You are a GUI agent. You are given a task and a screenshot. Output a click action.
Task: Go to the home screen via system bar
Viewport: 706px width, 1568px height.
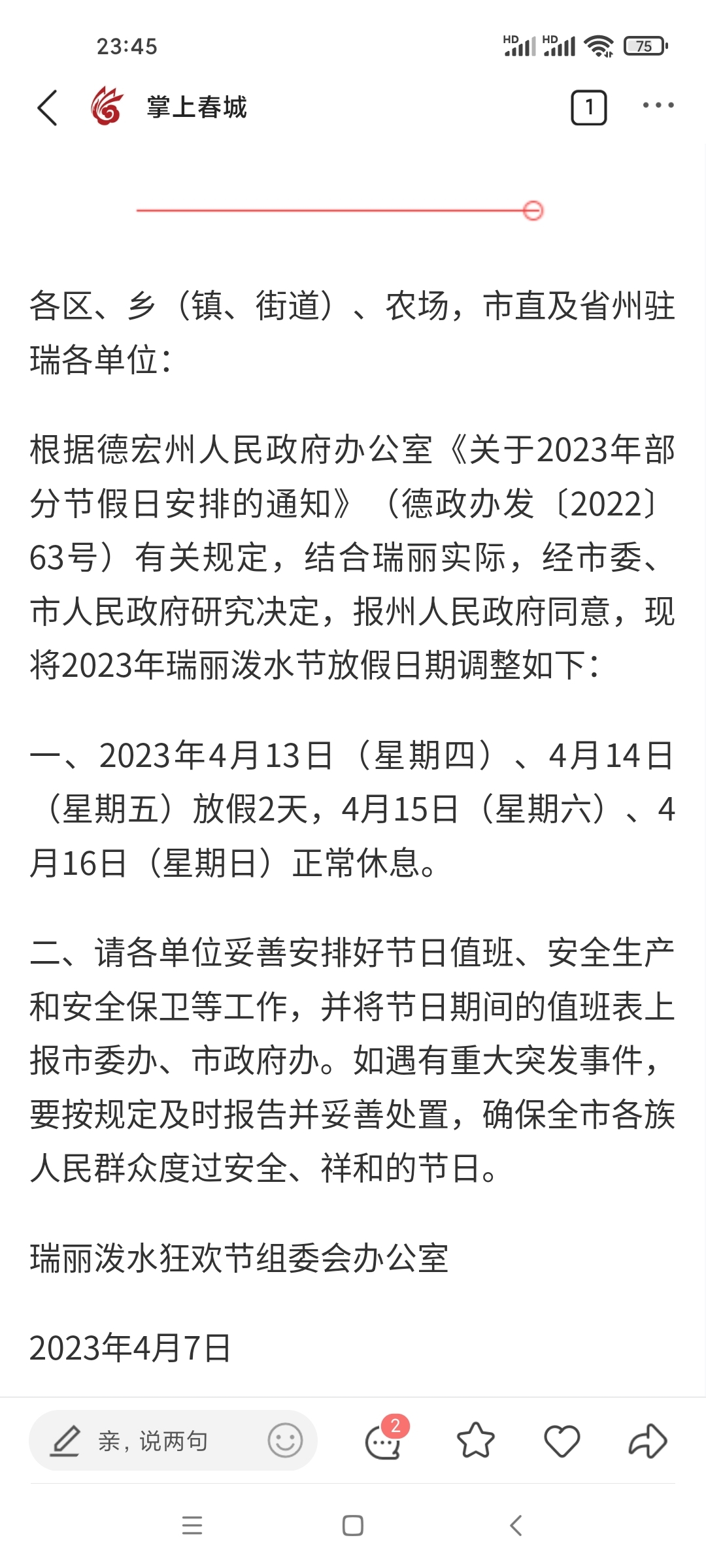(x=353, y=1526)
